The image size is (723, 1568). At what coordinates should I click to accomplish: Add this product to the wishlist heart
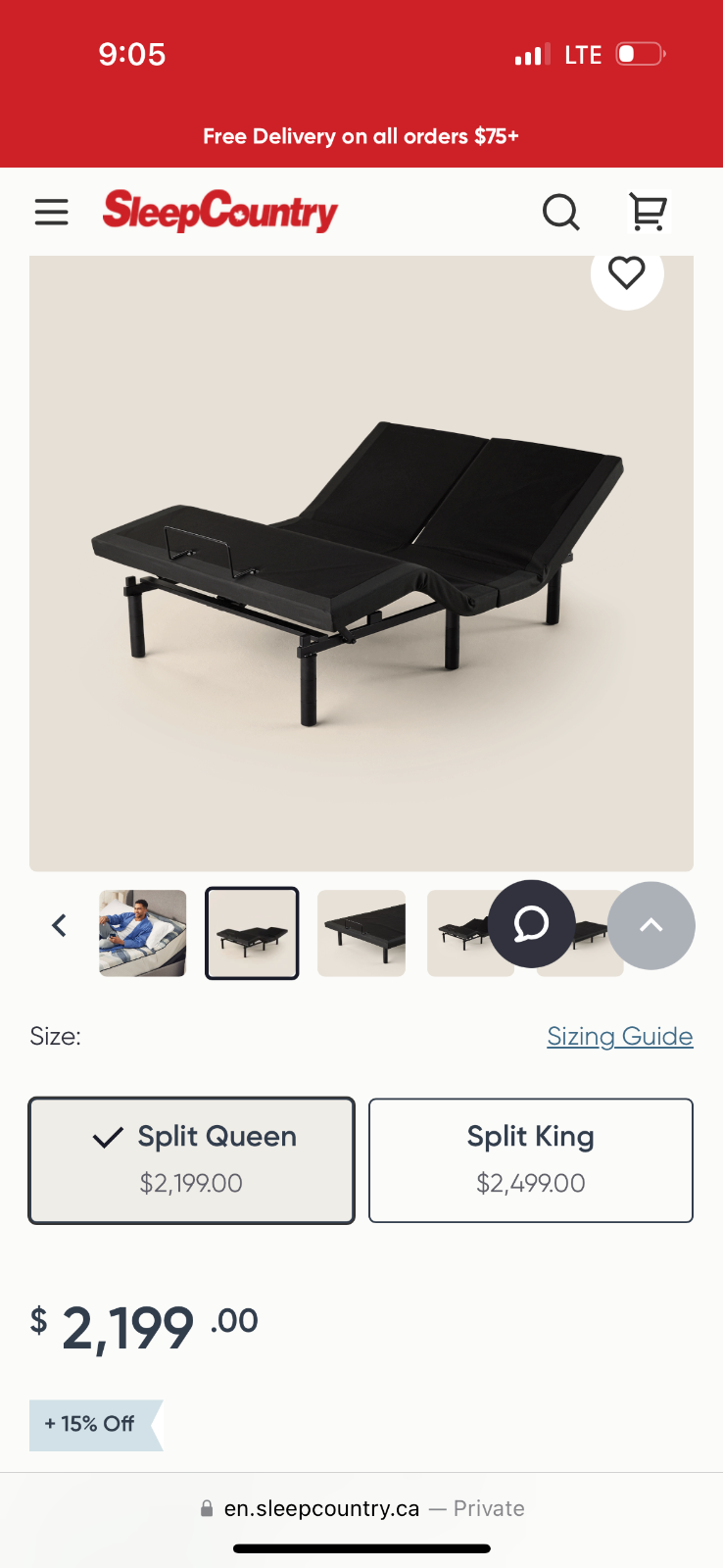pos(627,273)
